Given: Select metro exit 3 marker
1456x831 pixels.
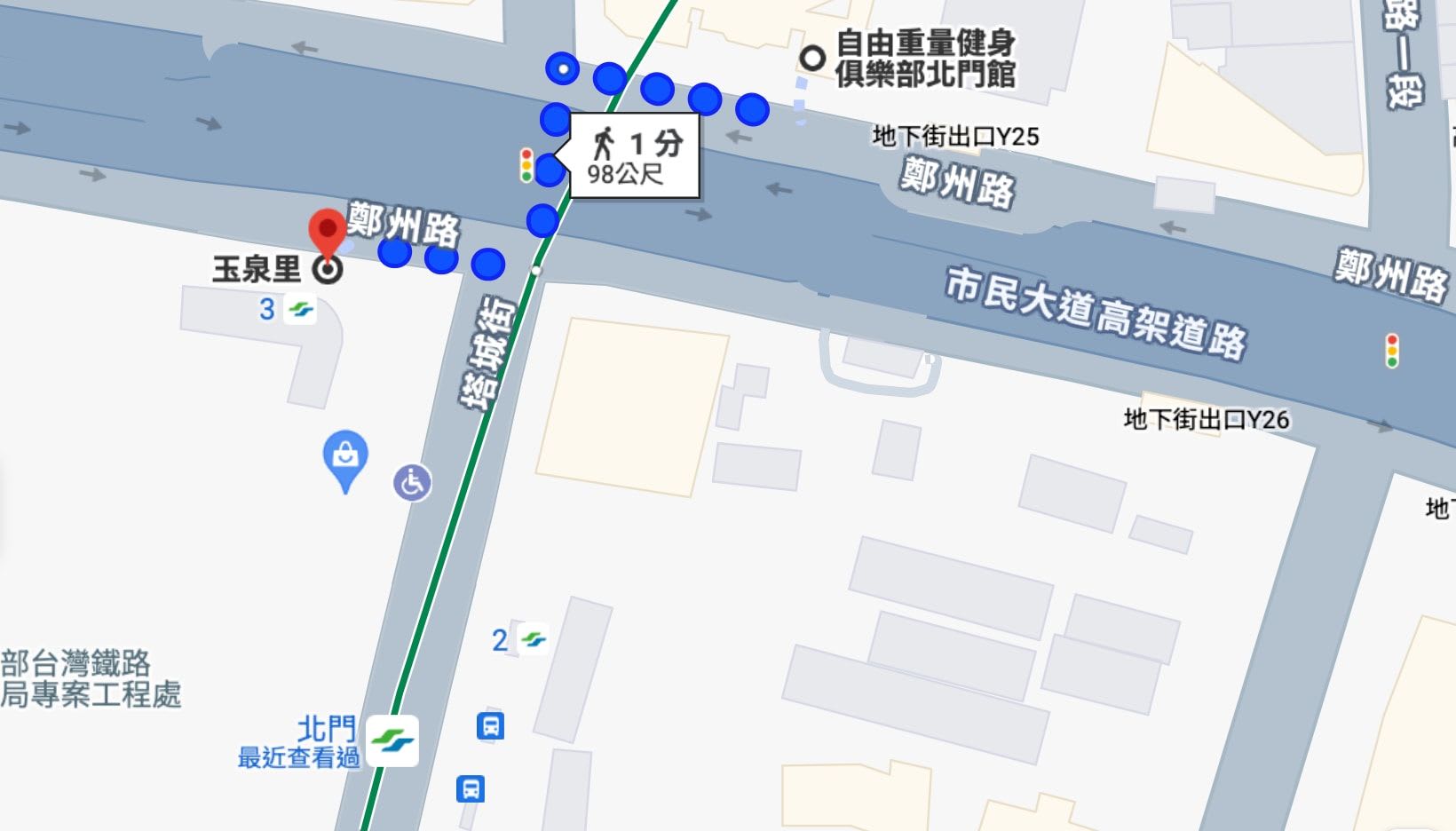Looking at the screenshot, I should 301,310.
